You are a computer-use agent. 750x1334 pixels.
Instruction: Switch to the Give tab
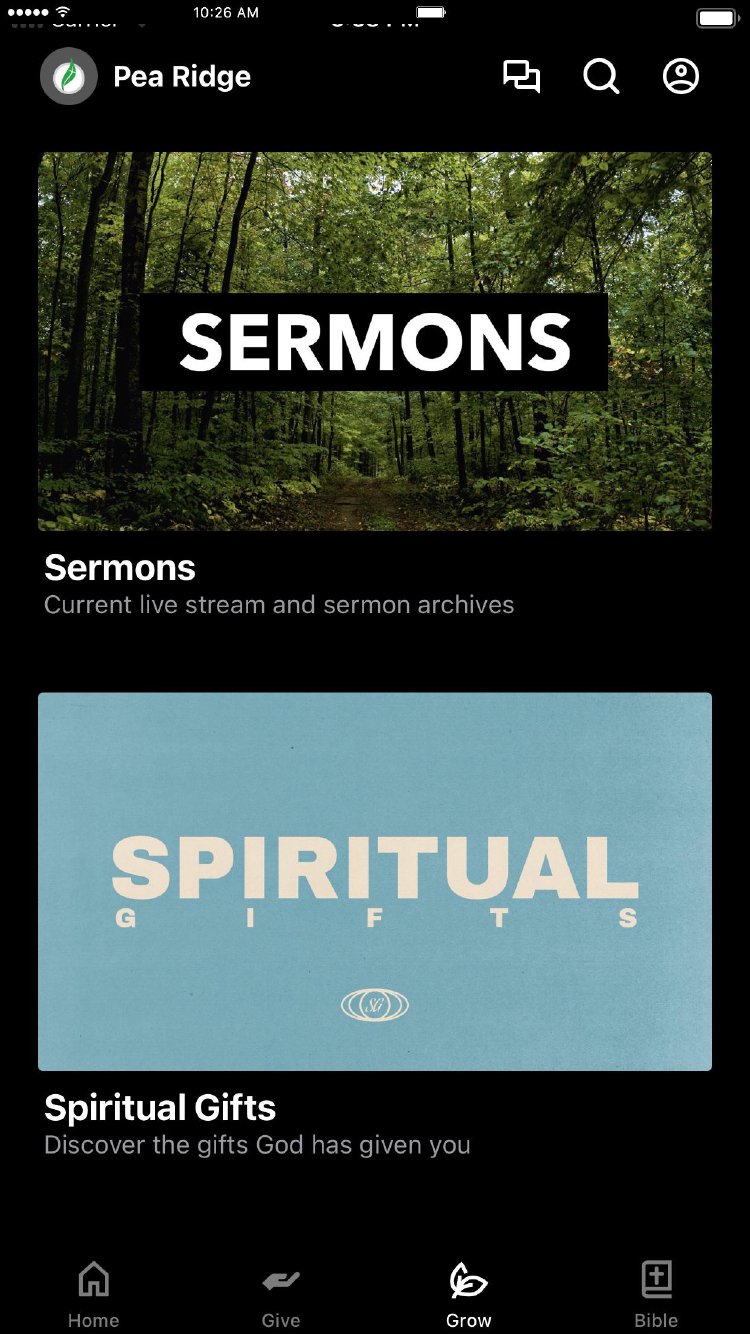click(x=281, y=1294)
